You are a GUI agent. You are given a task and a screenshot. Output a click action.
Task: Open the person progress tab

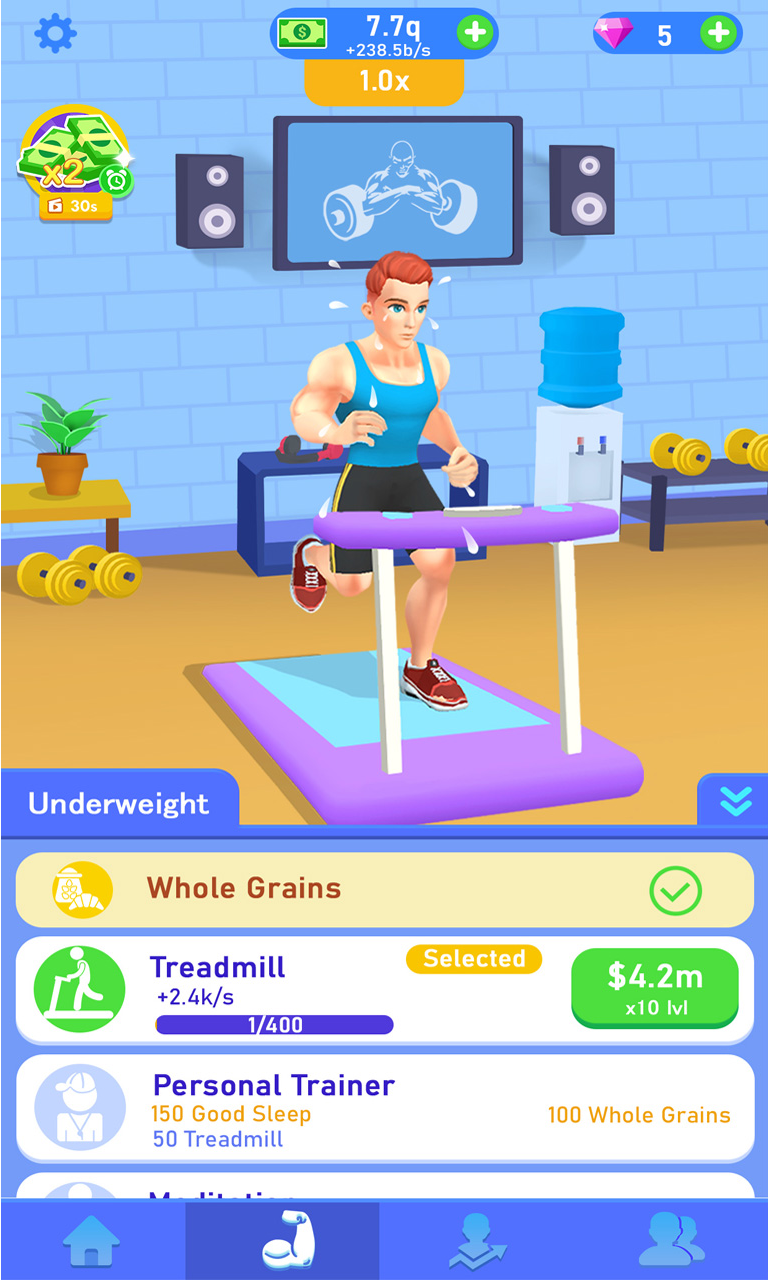click(x=477, y=1241)
